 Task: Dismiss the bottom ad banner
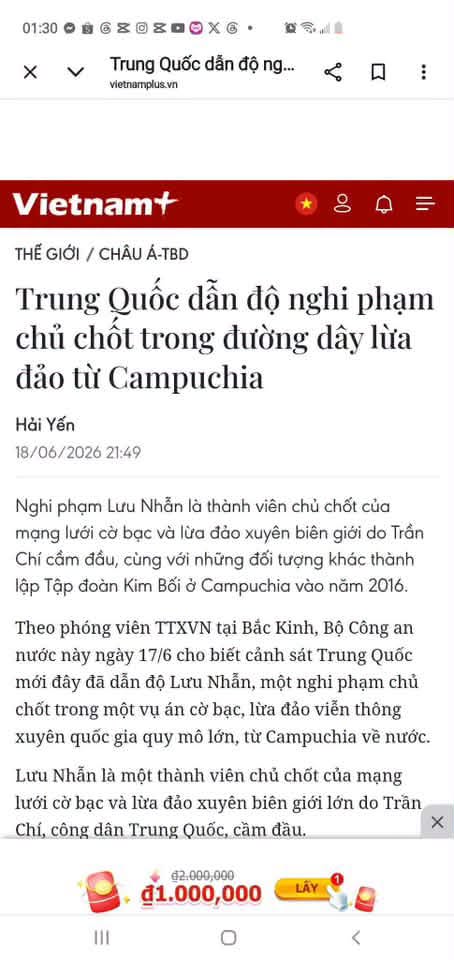pyautogui.click(x=437, y=822)
